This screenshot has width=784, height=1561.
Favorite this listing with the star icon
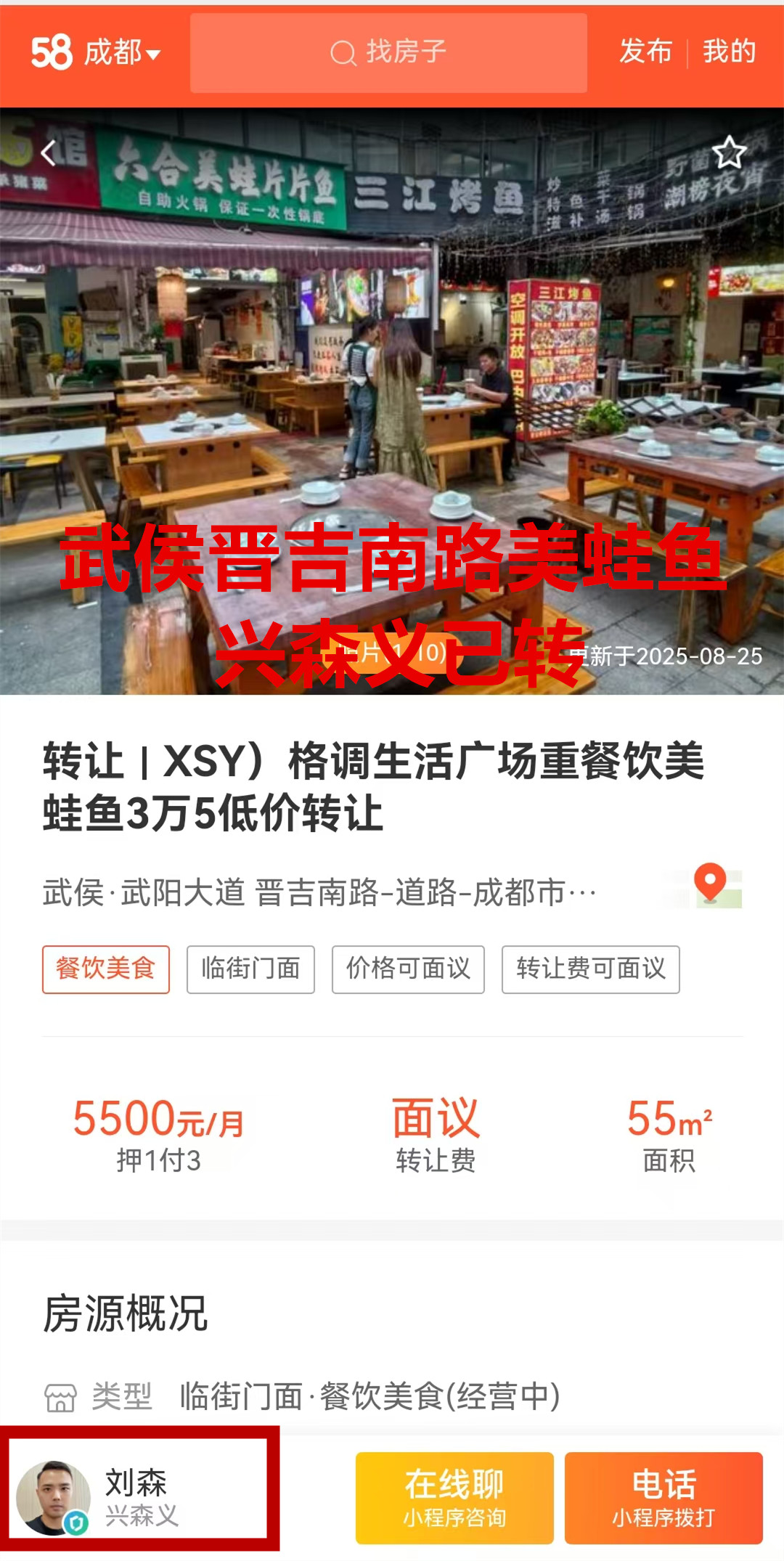click(729, 152)
